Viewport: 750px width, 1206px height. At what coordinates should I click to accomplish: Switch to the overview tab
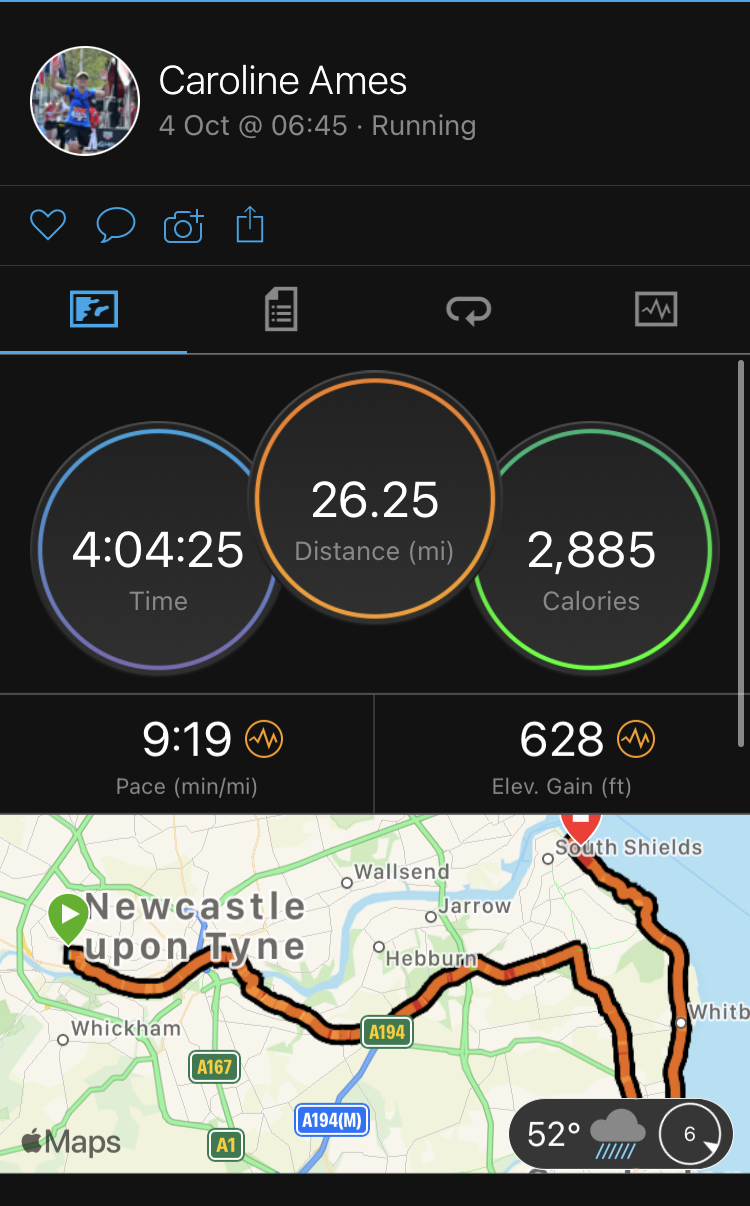point(94,310)
